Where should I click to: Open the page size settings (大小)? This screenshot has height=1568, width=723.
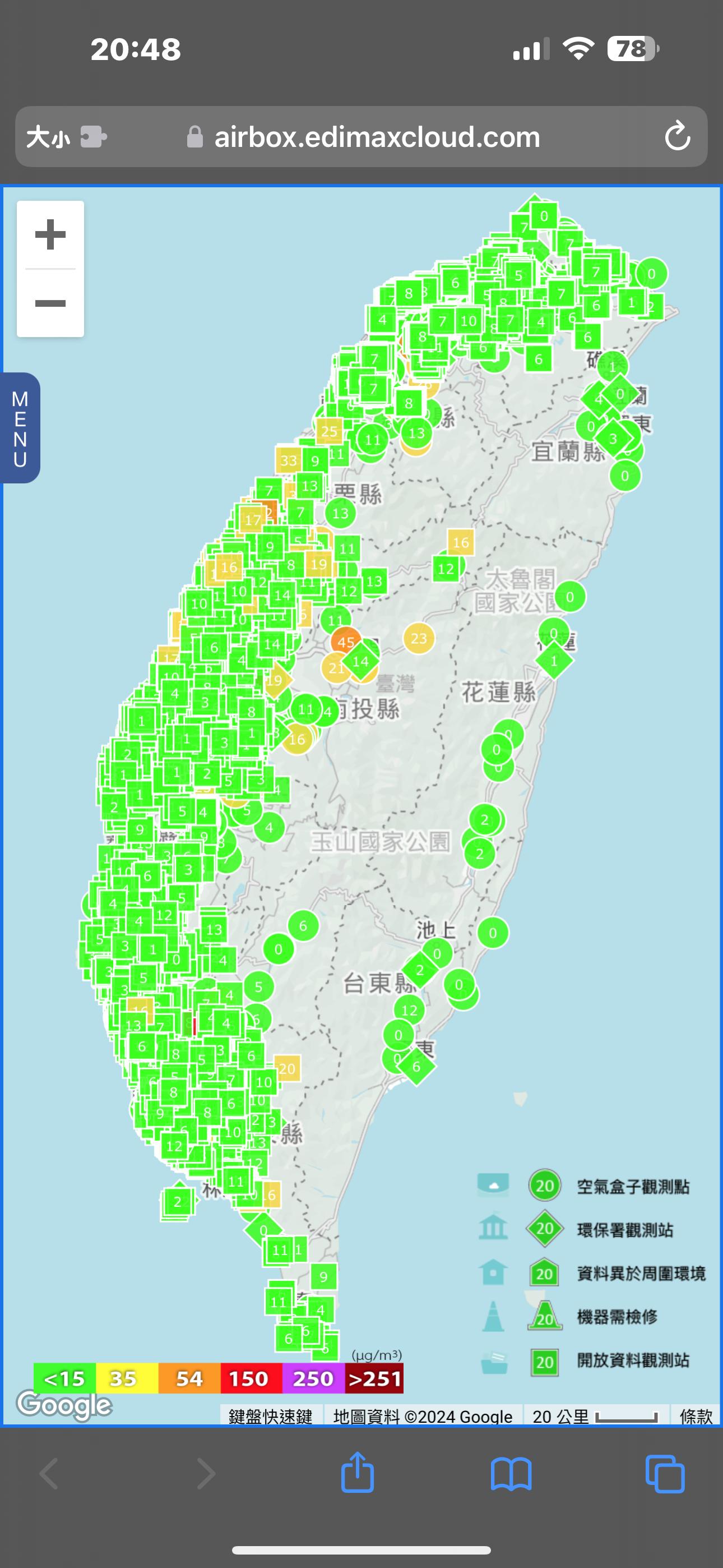pyautogui.click(x=49, y=137)
